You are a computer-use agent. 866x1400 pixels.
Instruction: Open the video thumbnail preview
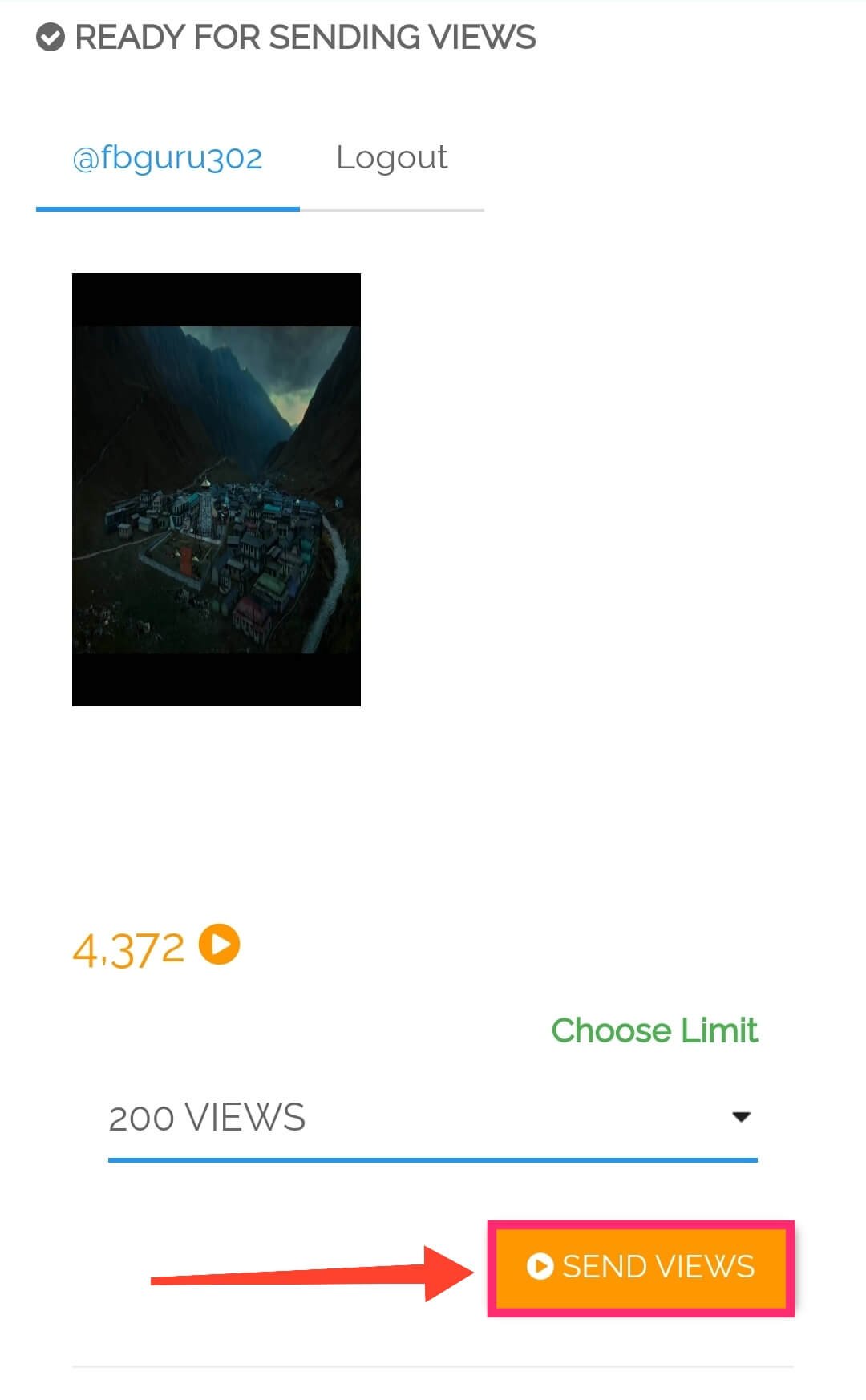tap(216, 490)
